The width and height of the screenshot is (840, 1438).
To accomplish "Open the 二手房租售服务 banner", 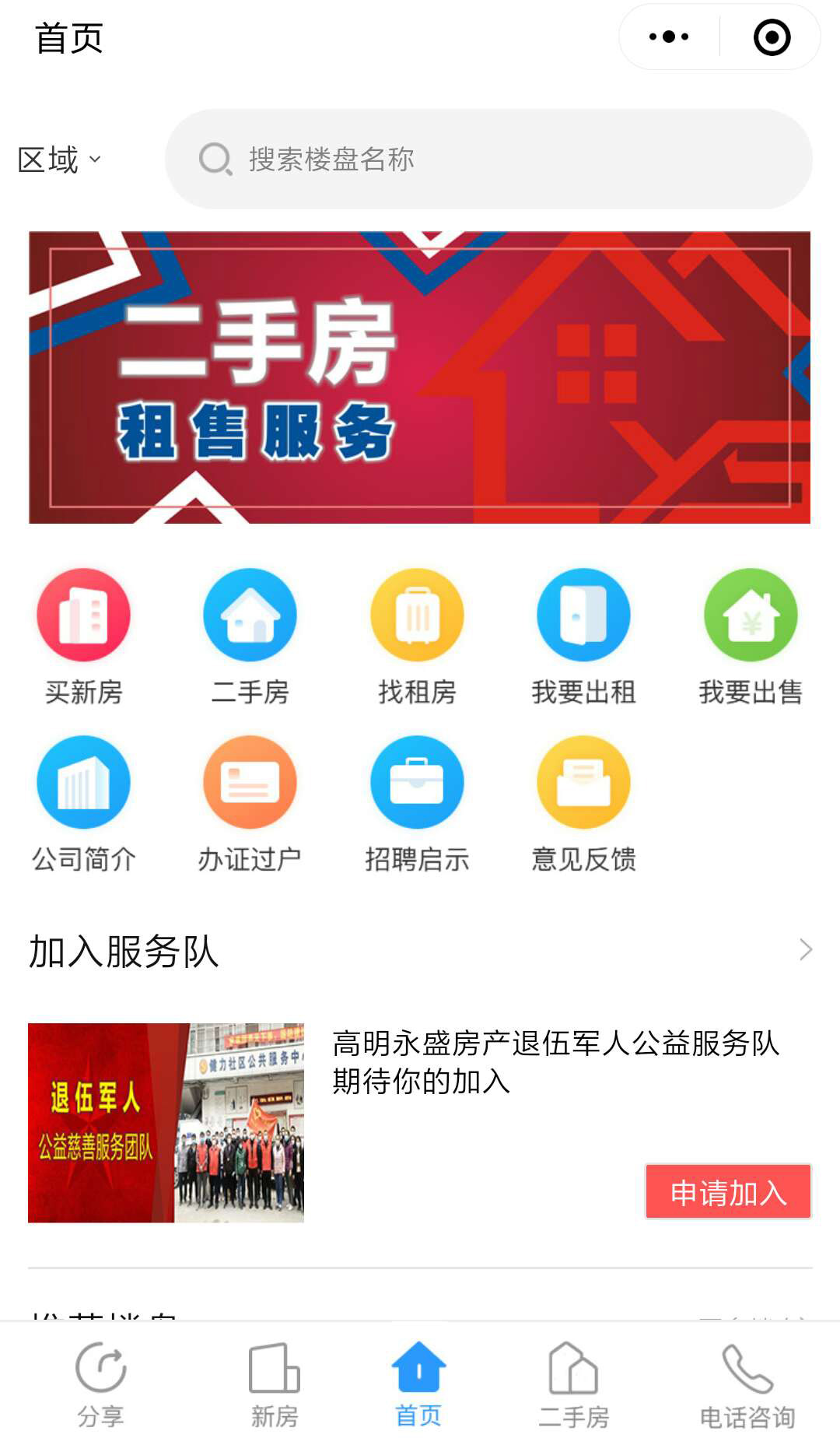I will 419,377.
